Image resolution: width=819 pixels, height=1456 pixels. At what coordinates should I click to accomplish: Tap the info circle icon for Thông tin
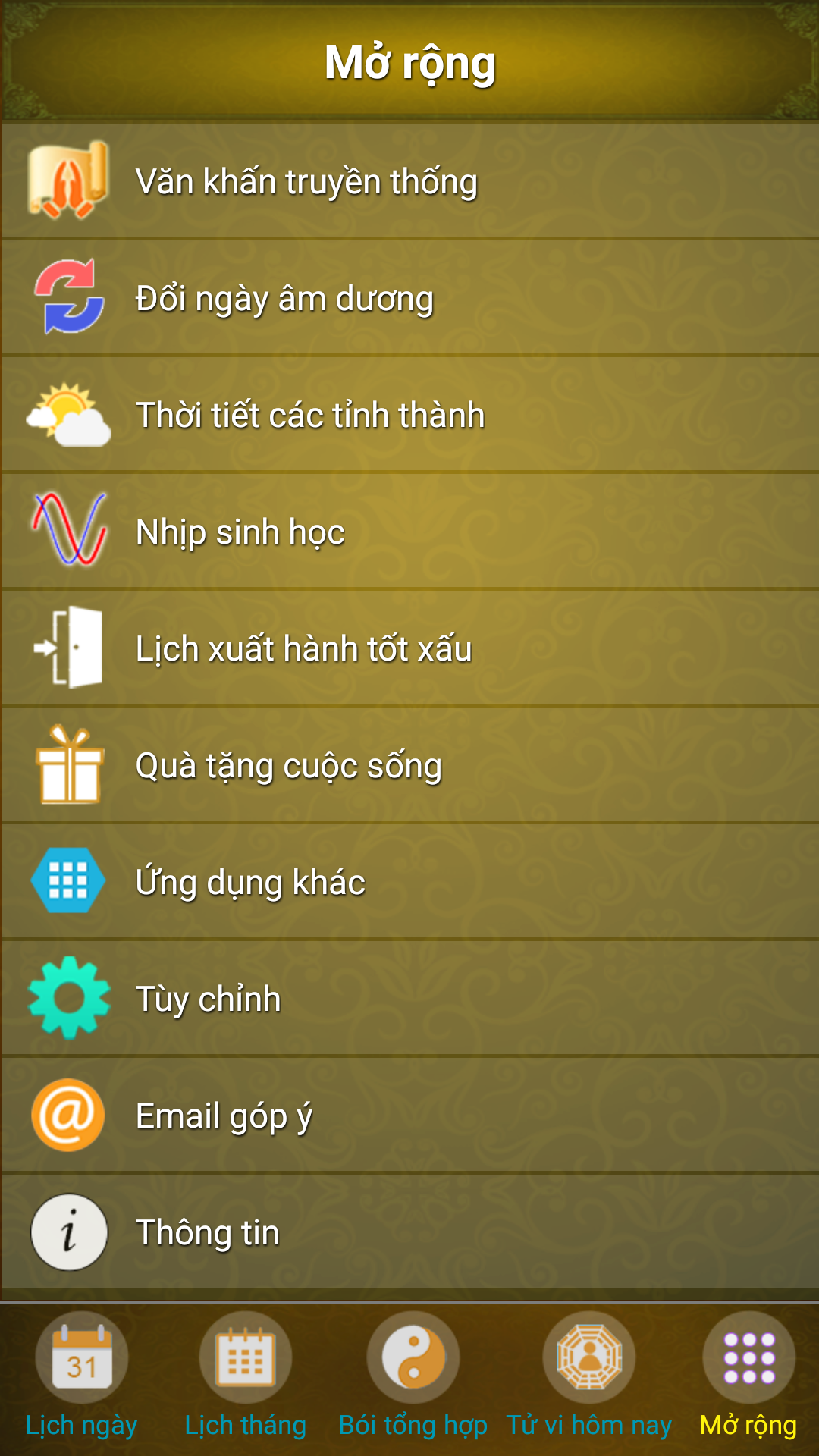click(69, 1232)
